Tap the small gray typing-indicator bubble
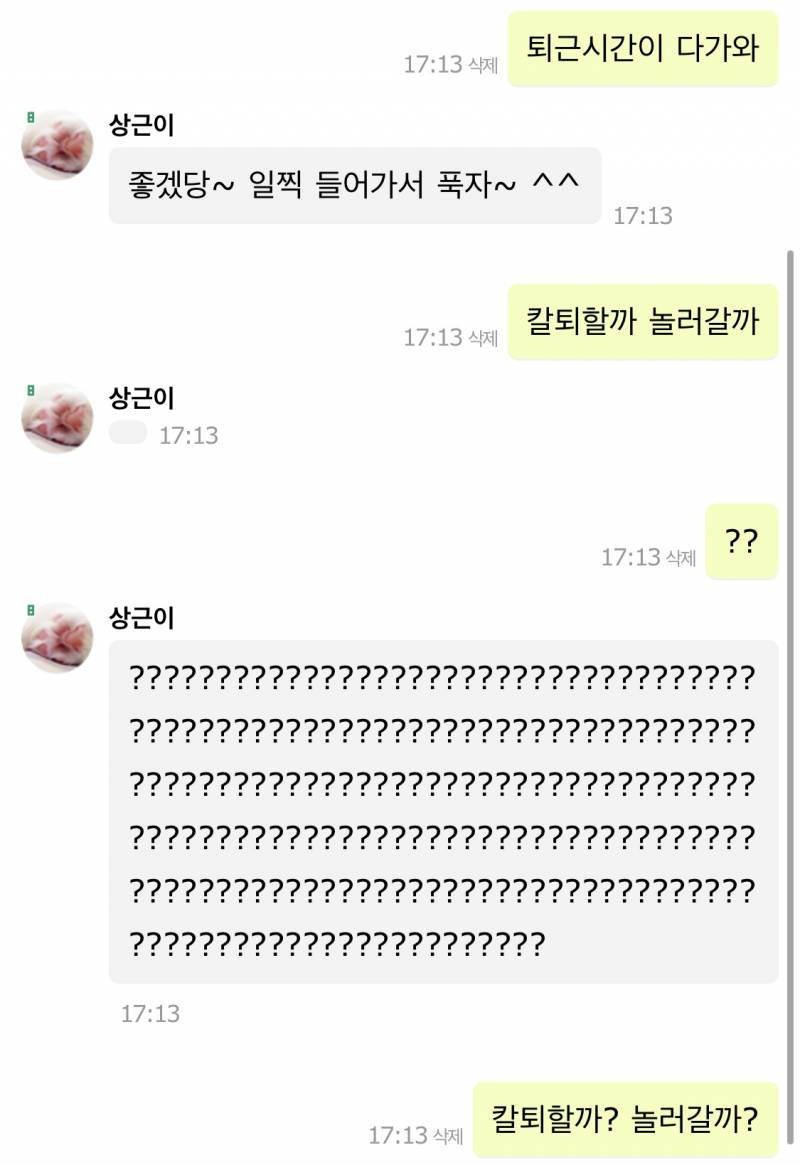This screenshot has width=800, height=1165. tap(127, 430)
